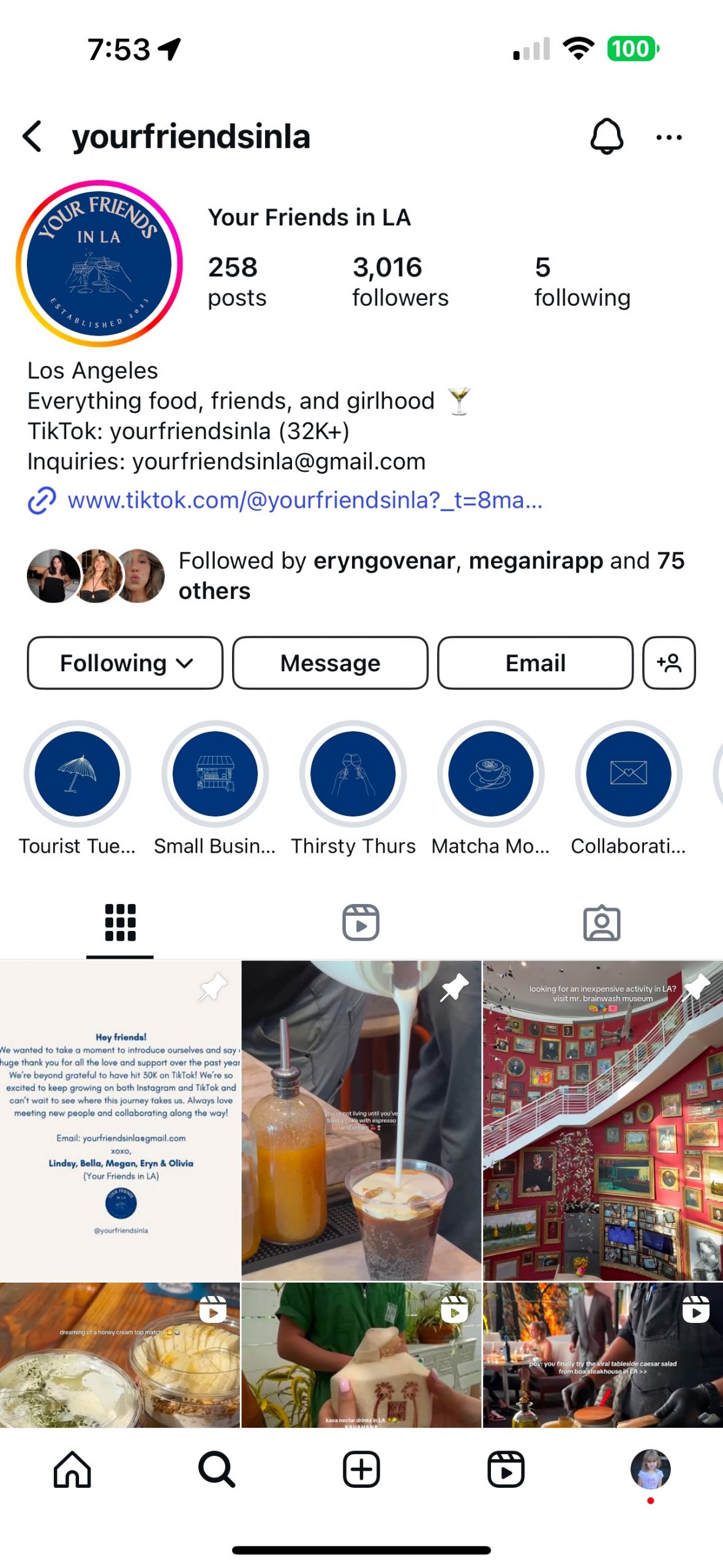Open the pinned Hey friends! post
This screenshot has height=1568, width=723.
(x=119, y=1121)
